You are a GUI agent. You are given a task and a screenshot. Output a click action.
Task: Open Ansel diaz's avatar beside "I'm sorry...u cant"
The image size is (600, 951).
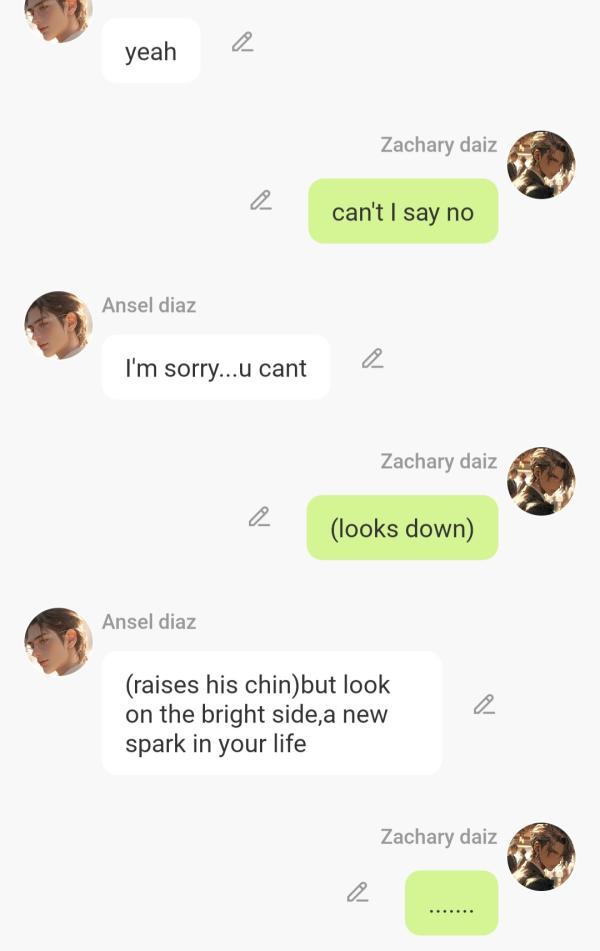pyautogui.click(x=58, y=325)
